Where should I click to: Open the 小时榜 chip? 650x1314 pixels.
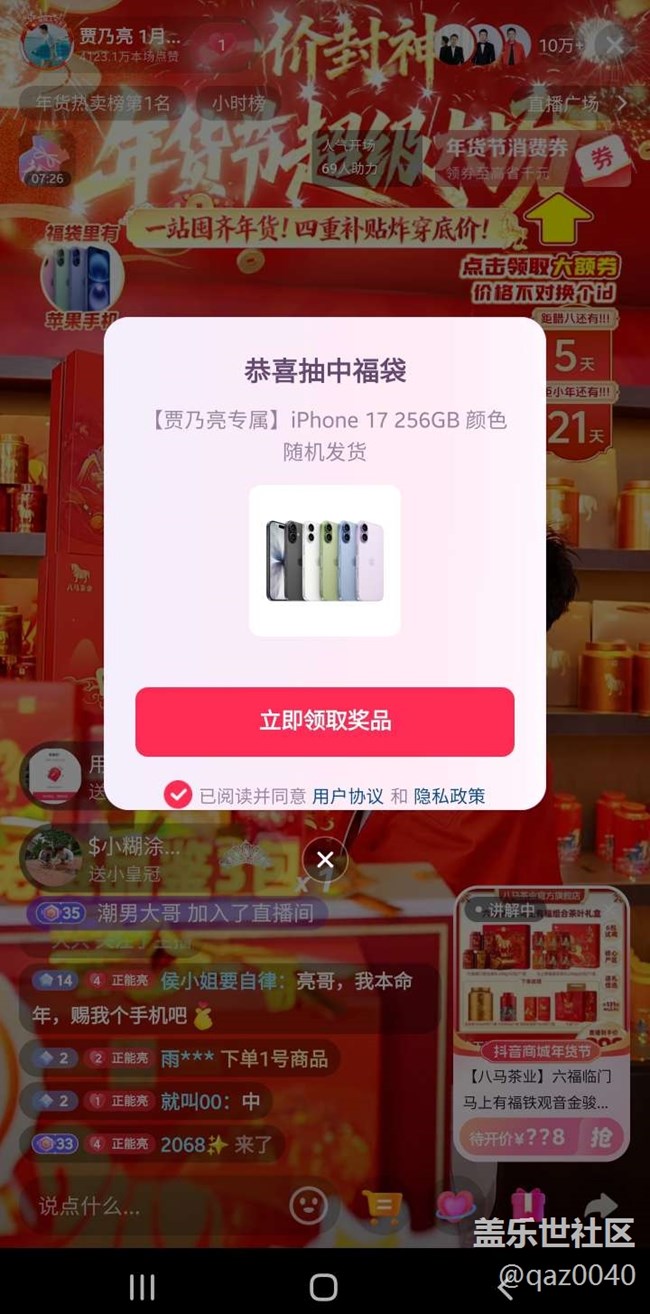pos(238,103)
